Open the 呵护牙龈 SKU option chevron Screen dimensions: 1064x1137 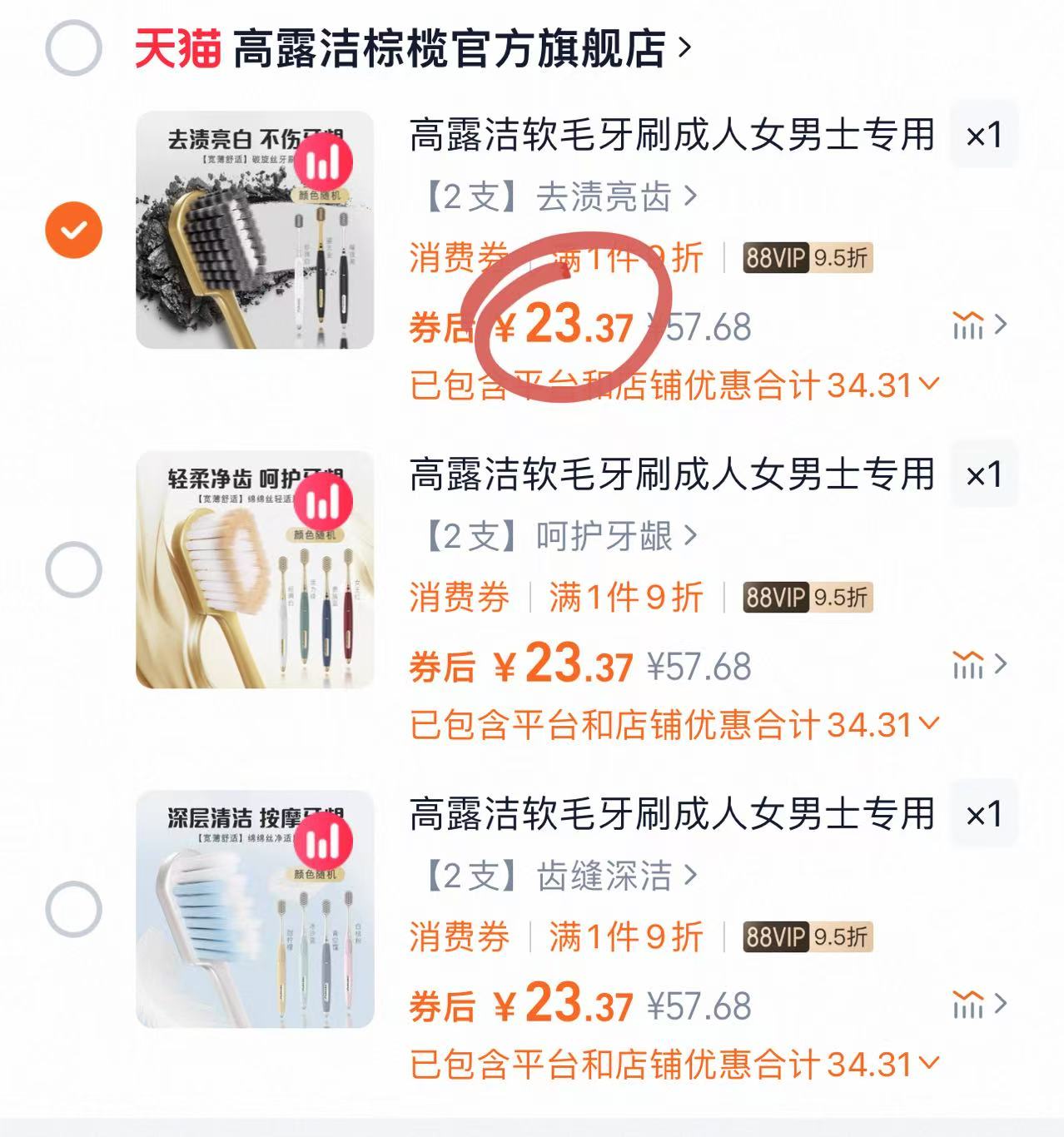coord(691,537)
